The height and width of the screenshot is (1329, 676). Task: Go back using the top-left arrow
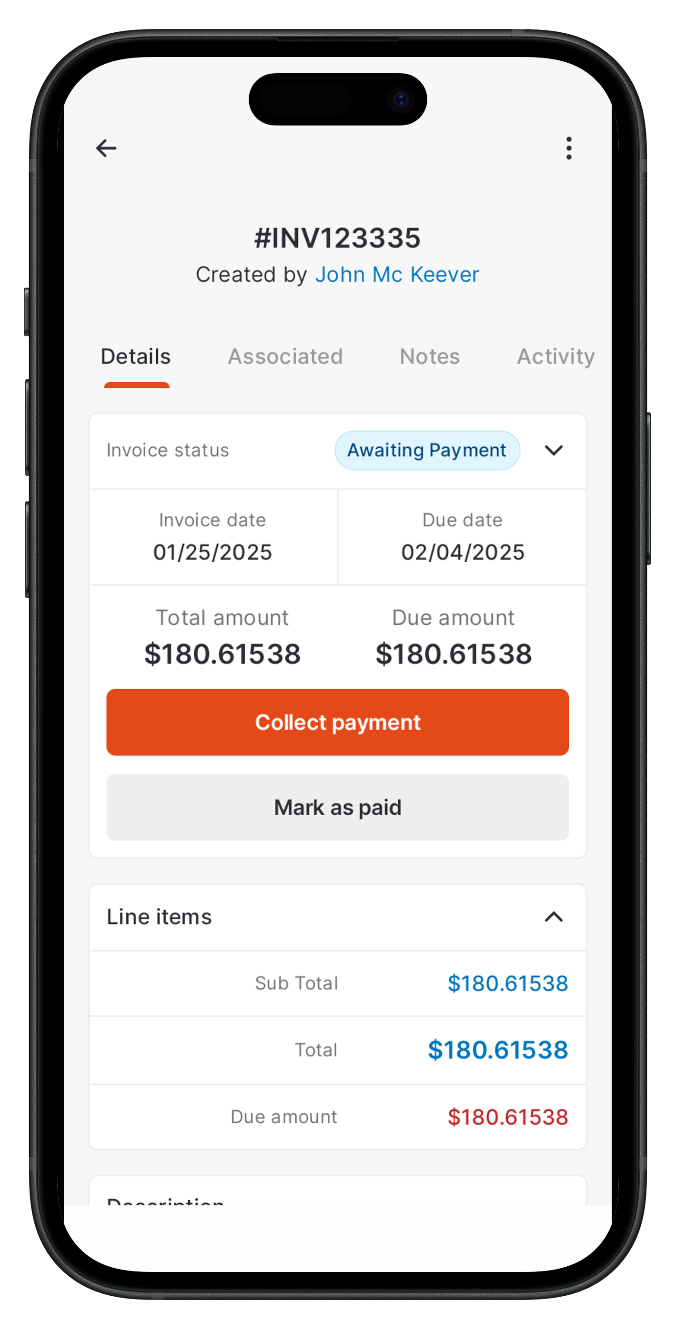click(106, 148)
